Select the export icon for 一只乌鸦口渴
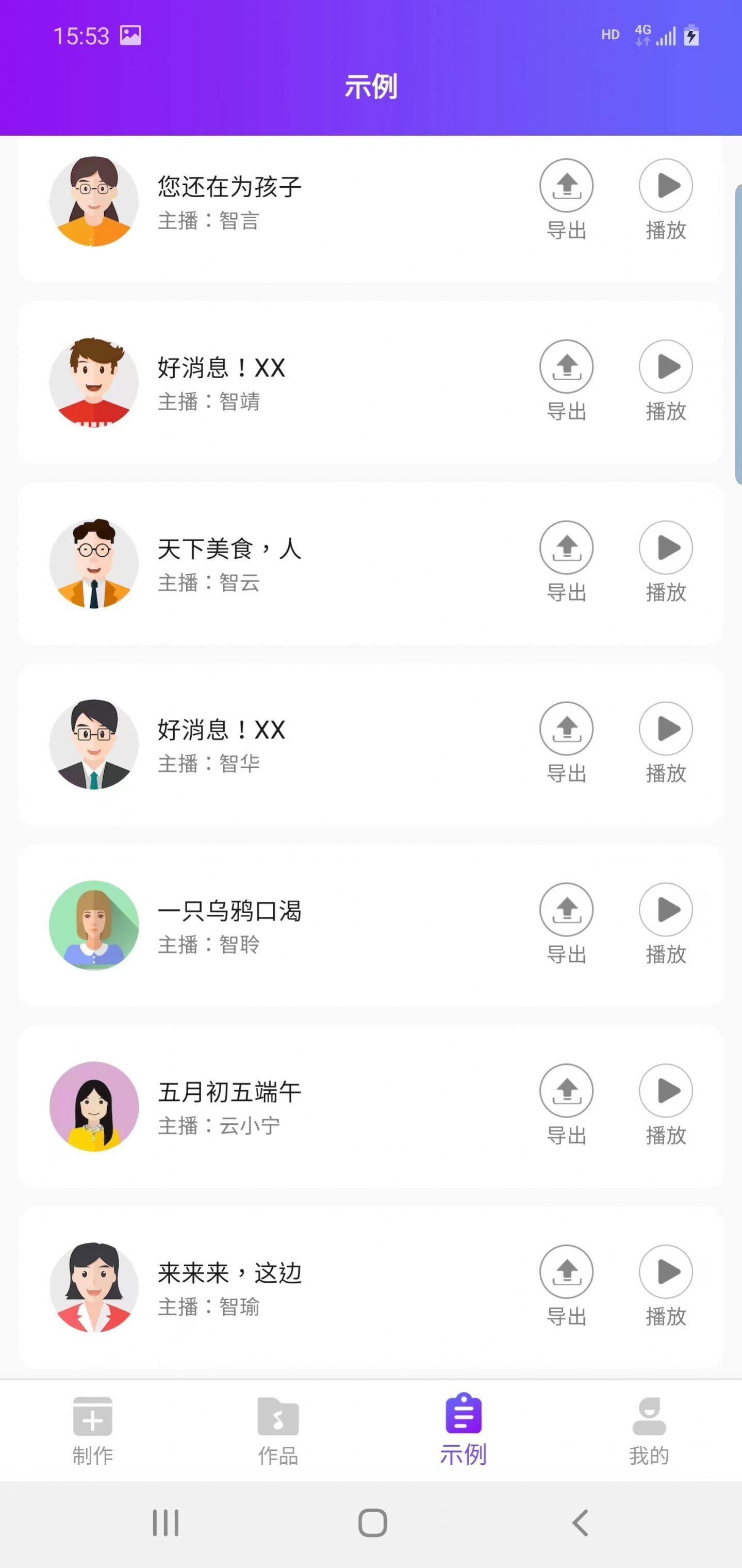This screenshot has height=1568, width=742. coord(566,911)
